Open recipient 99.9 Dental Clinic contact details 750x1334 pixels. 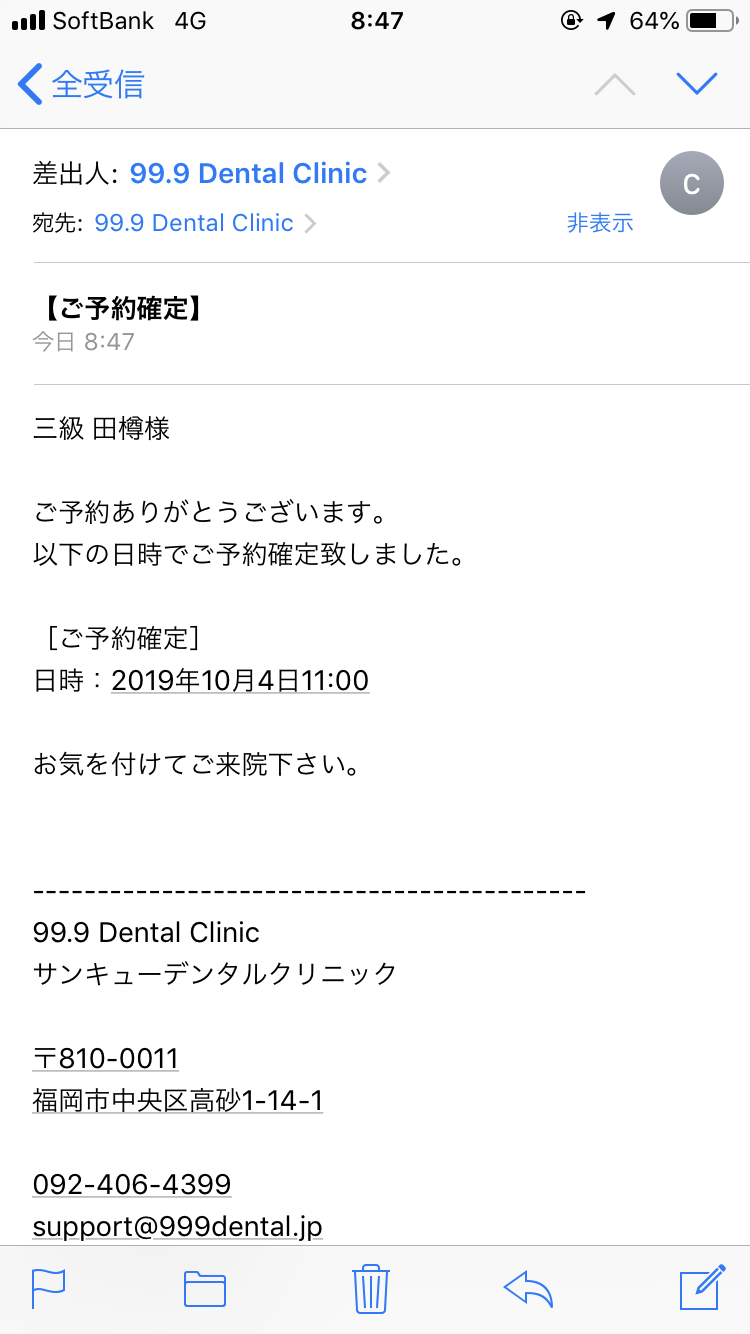(x=205, y=223)
